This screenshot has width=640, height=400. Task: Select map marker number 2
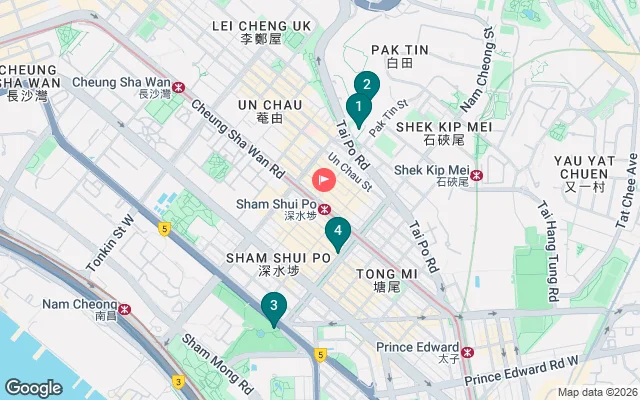pos(367,85)
